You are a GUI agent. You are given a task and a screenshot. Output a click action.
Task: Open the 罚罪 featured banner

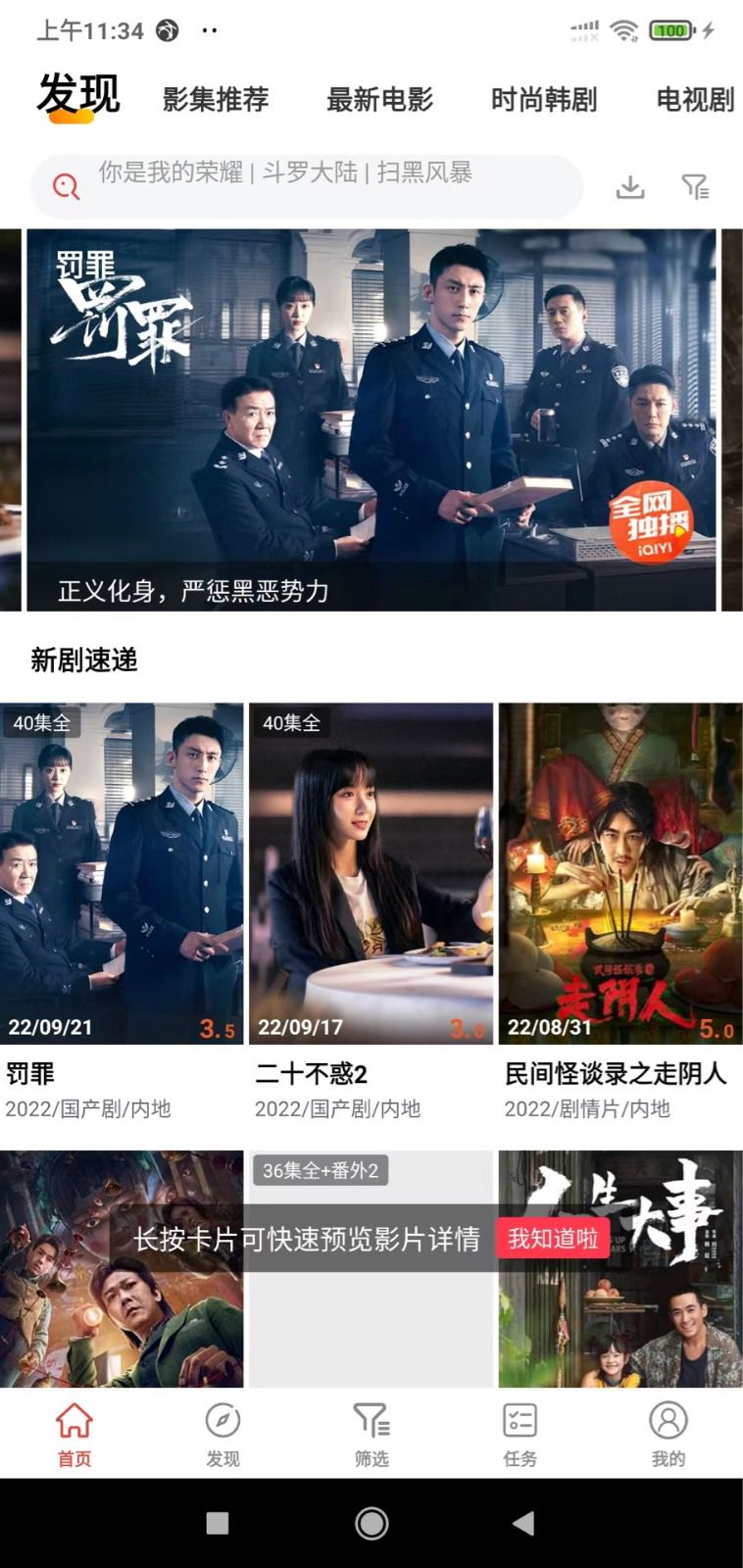(371, 419)
